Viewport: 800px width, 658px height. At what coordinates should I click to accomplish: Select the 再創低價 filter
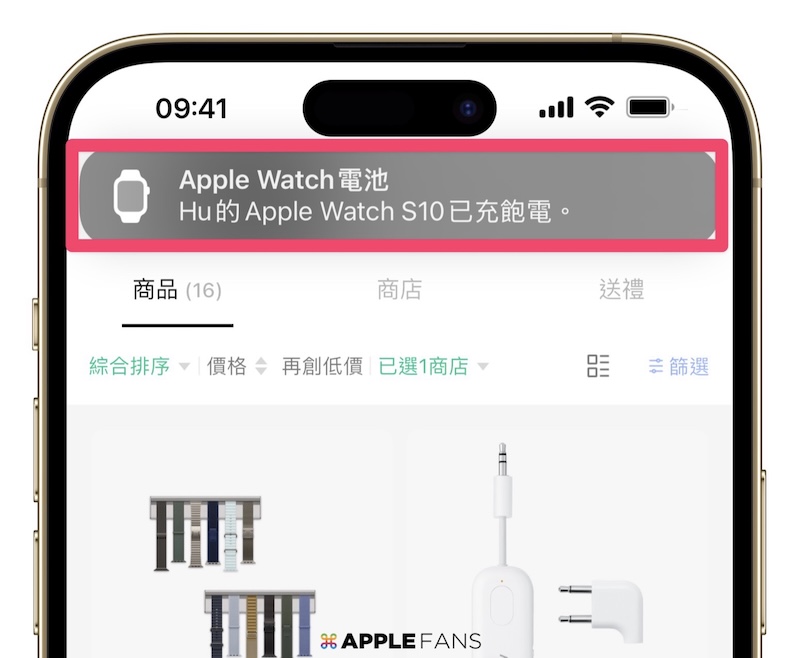tap(322, 367)
